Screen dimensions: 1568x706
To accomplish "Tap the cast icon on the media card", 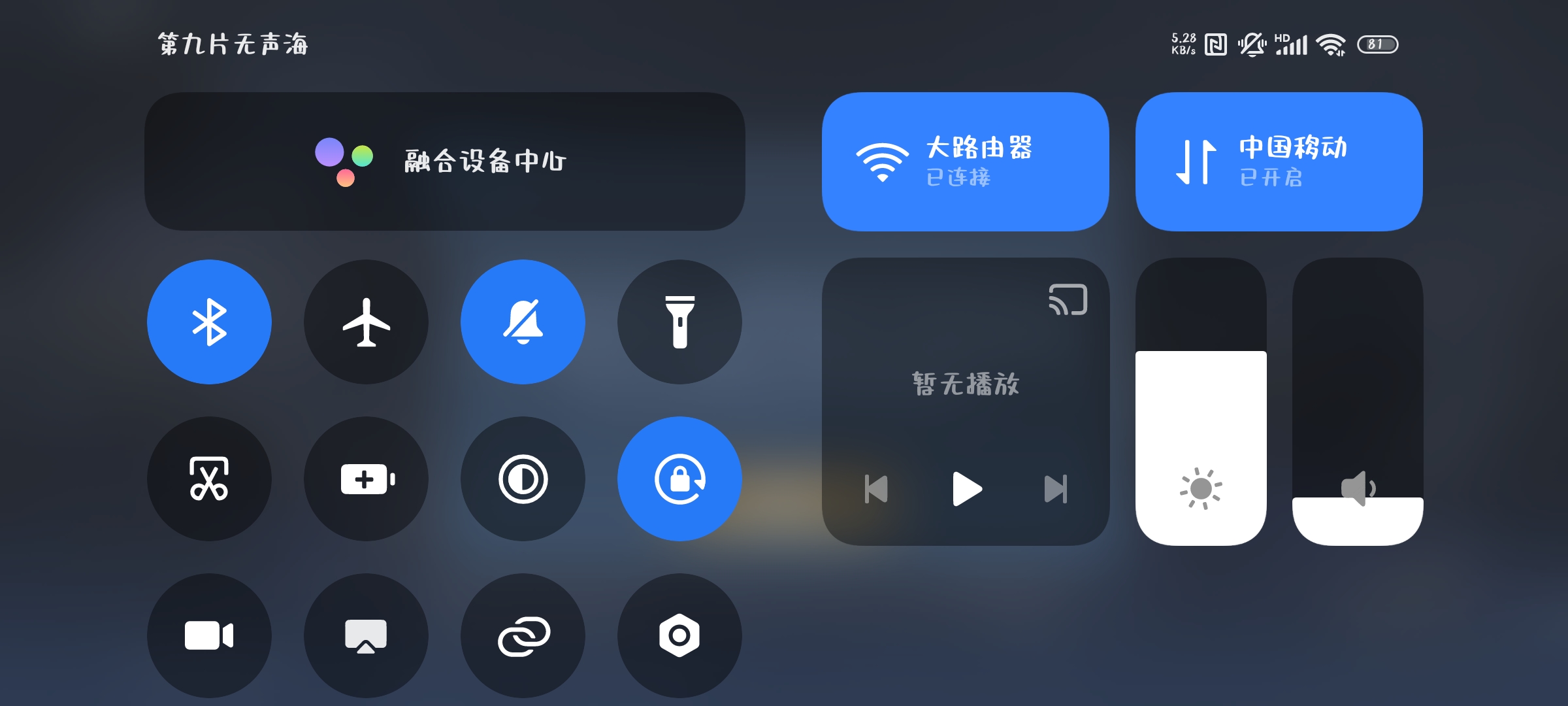I will coord(1068,299).
